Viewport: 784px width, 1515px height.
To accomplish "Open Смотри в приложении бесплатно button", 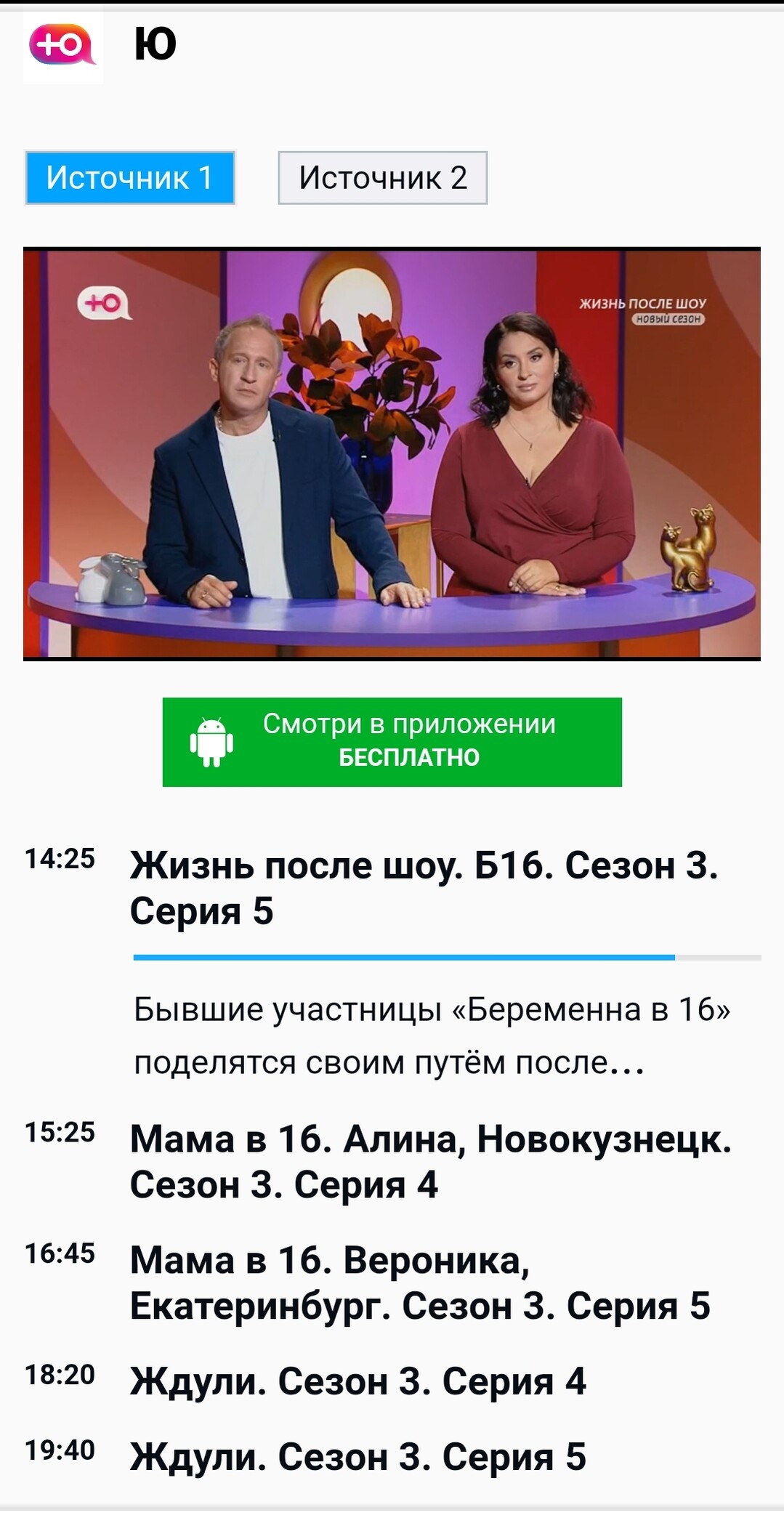I will (x=392, y=741).
